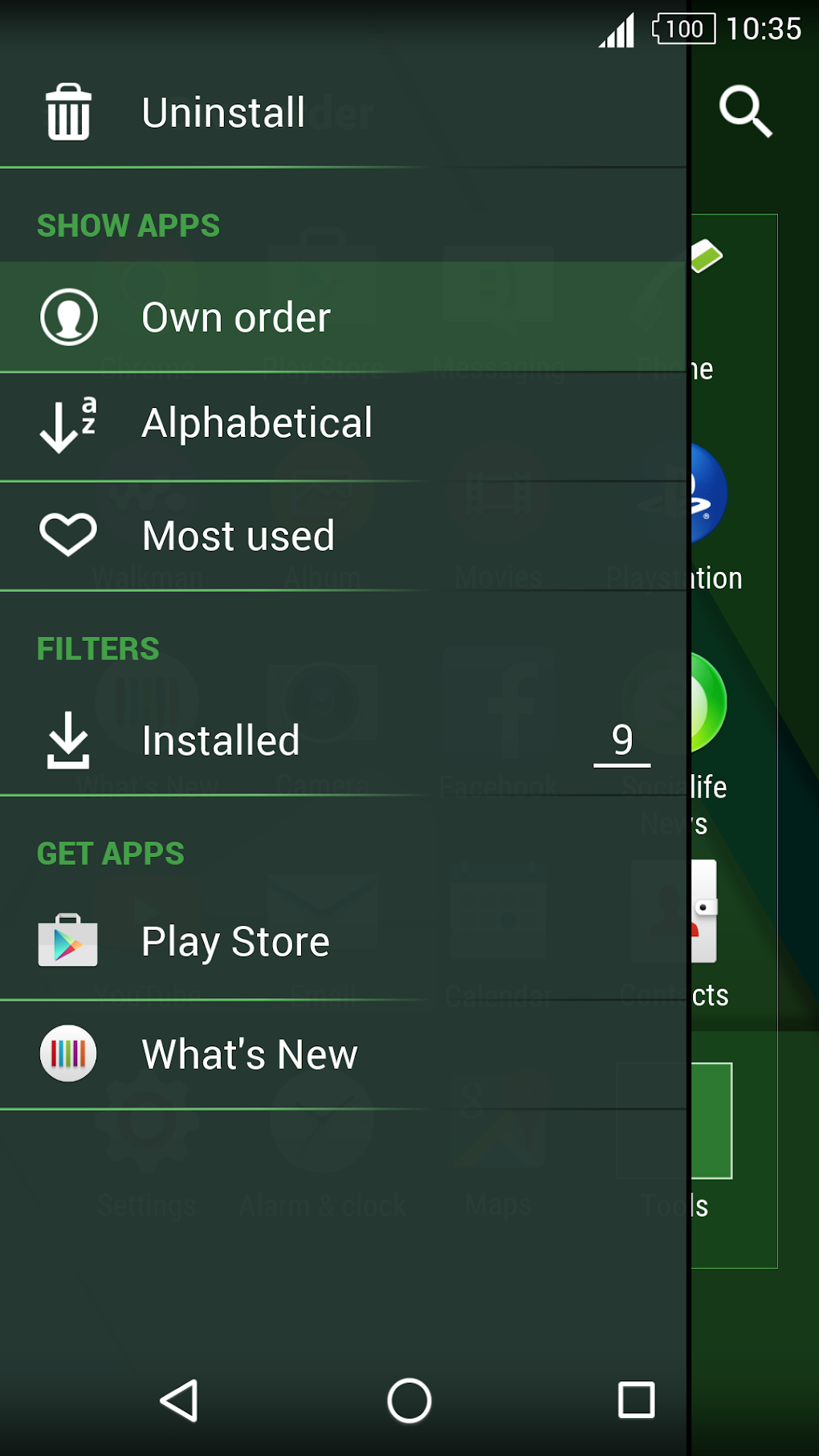Expand the FILTERS section header
Image resolution: width=819 pixels, height=1456 pixels.
click(98, 648)
